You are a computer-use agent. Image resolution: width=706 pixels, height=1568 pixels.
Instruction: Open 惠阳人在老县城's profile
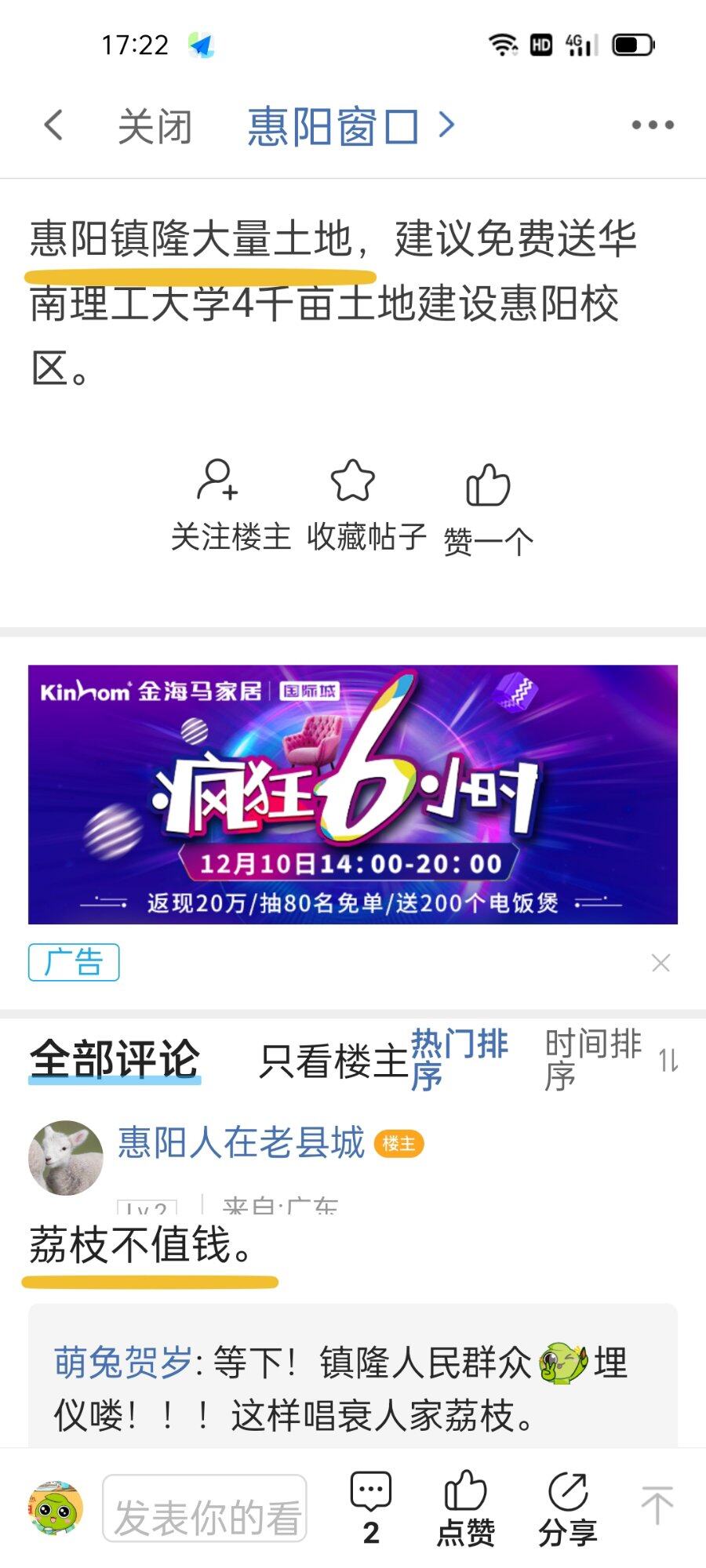click(x=241, y=1142)
